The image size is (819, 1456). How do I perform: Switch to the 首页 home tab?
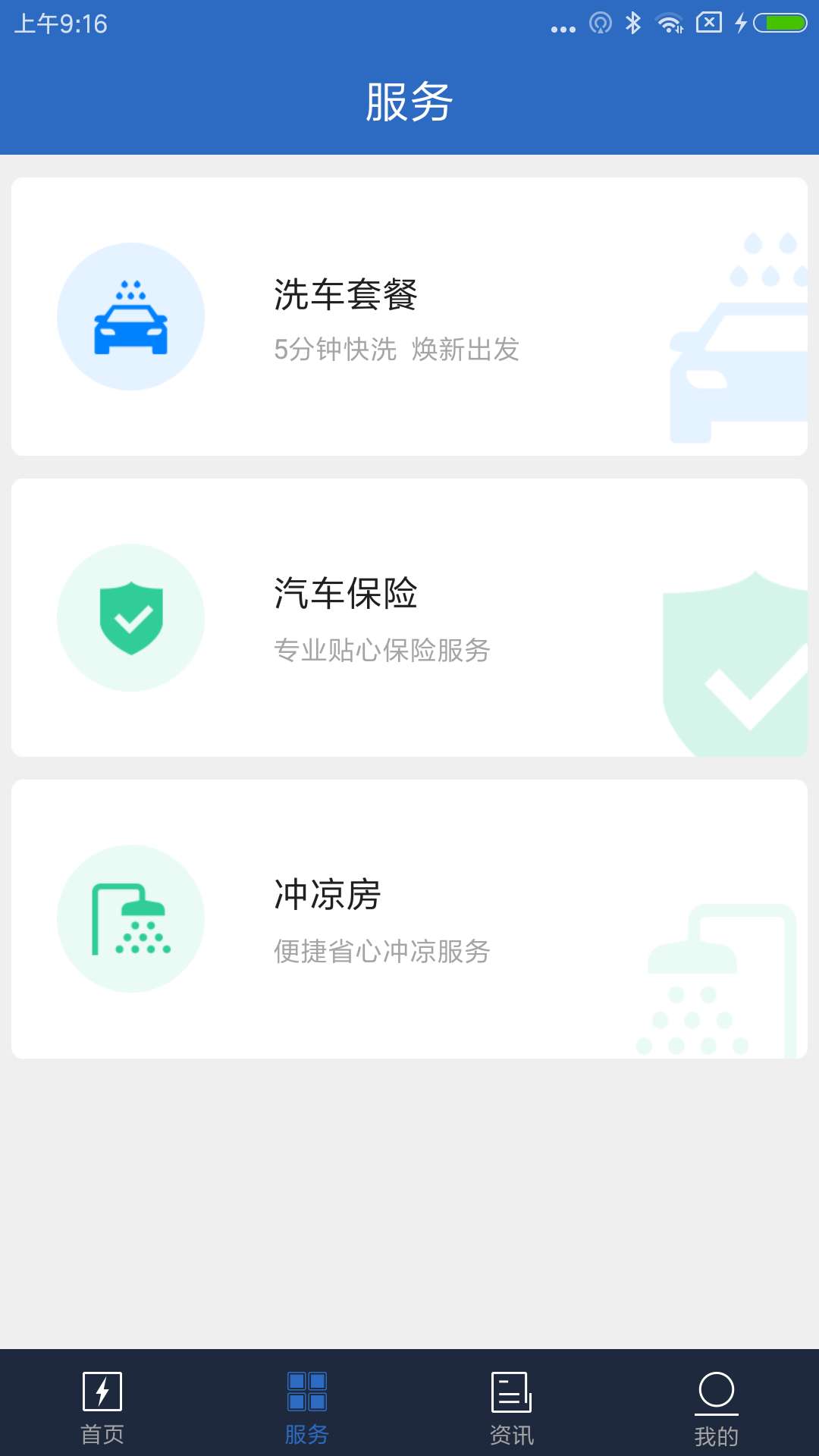tap(102, 1407)
